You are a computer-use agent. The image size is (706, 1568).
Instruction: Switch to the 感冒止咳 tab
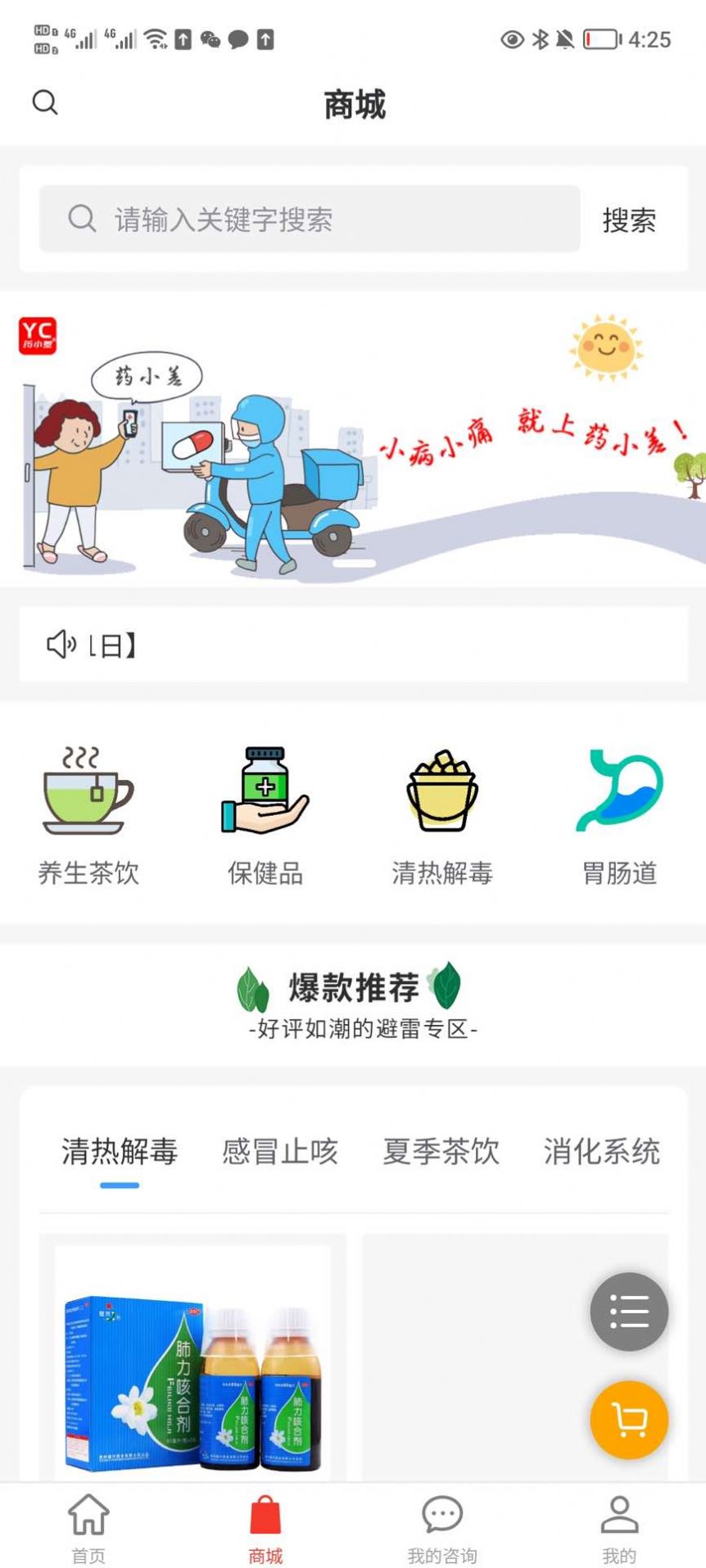[279, 1152]
